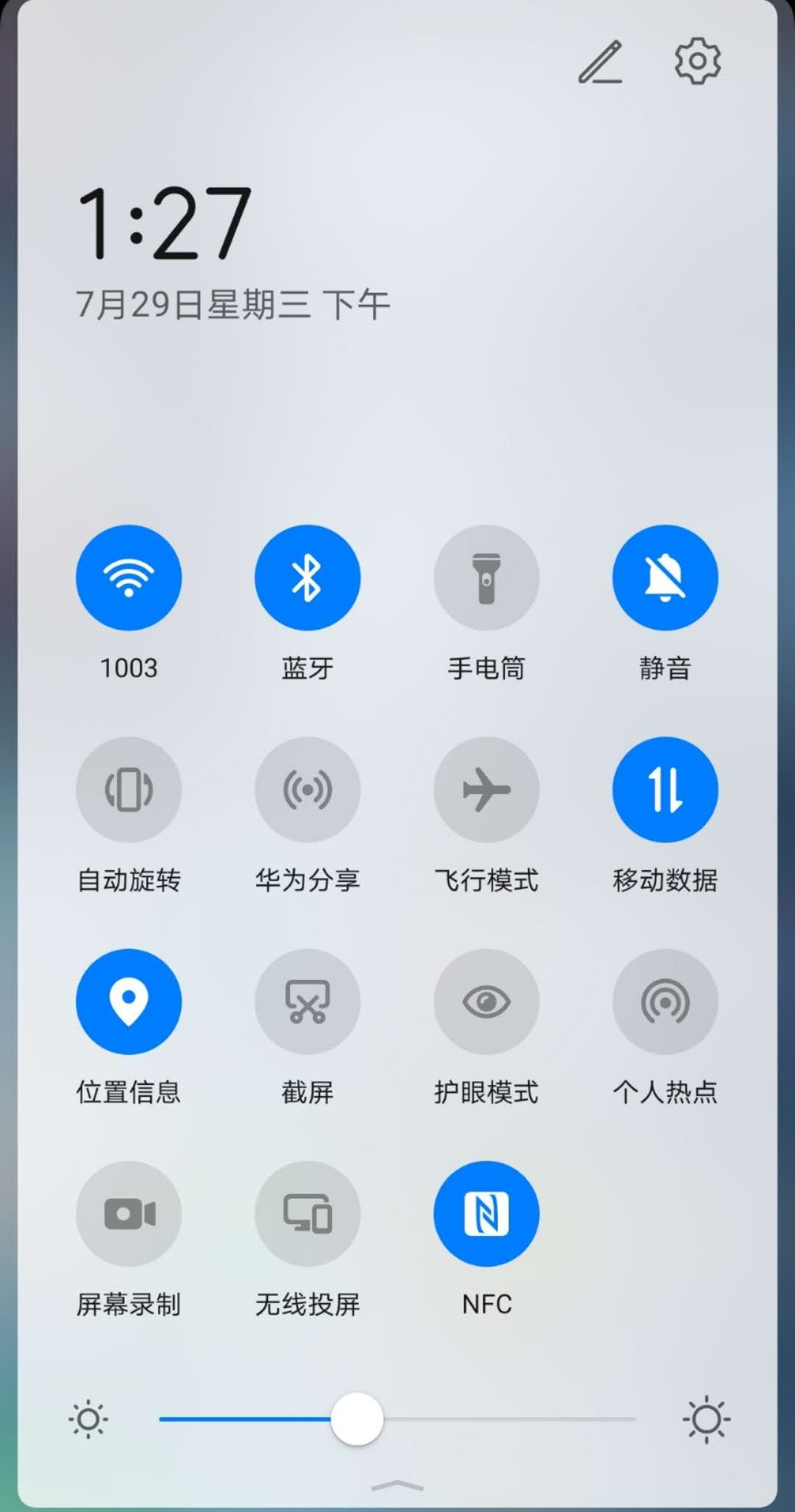Toggle the flashlight
The height and width of the screenshot is (1512, 795).
[486, 578]
